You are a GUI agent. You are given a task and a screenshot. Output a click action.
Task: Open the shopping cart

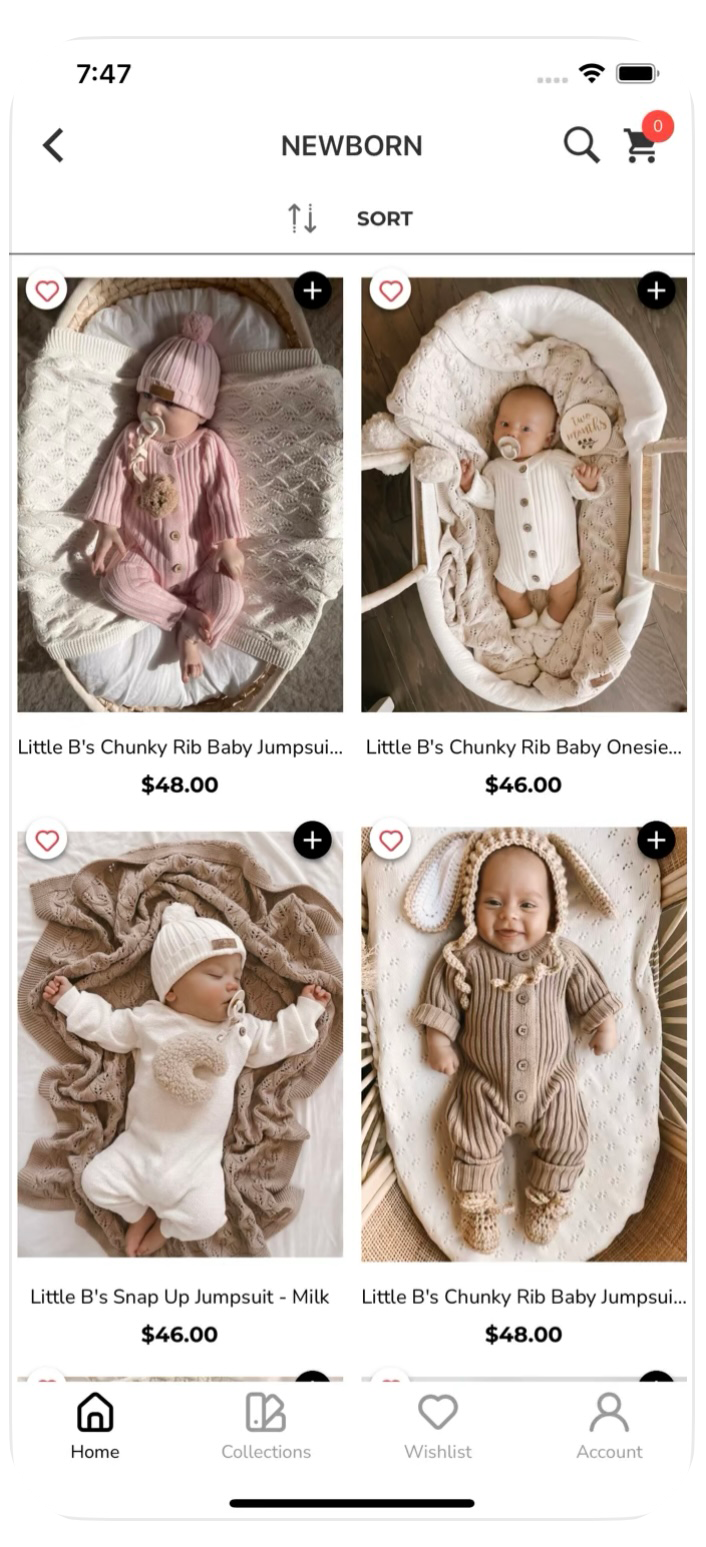642,146
